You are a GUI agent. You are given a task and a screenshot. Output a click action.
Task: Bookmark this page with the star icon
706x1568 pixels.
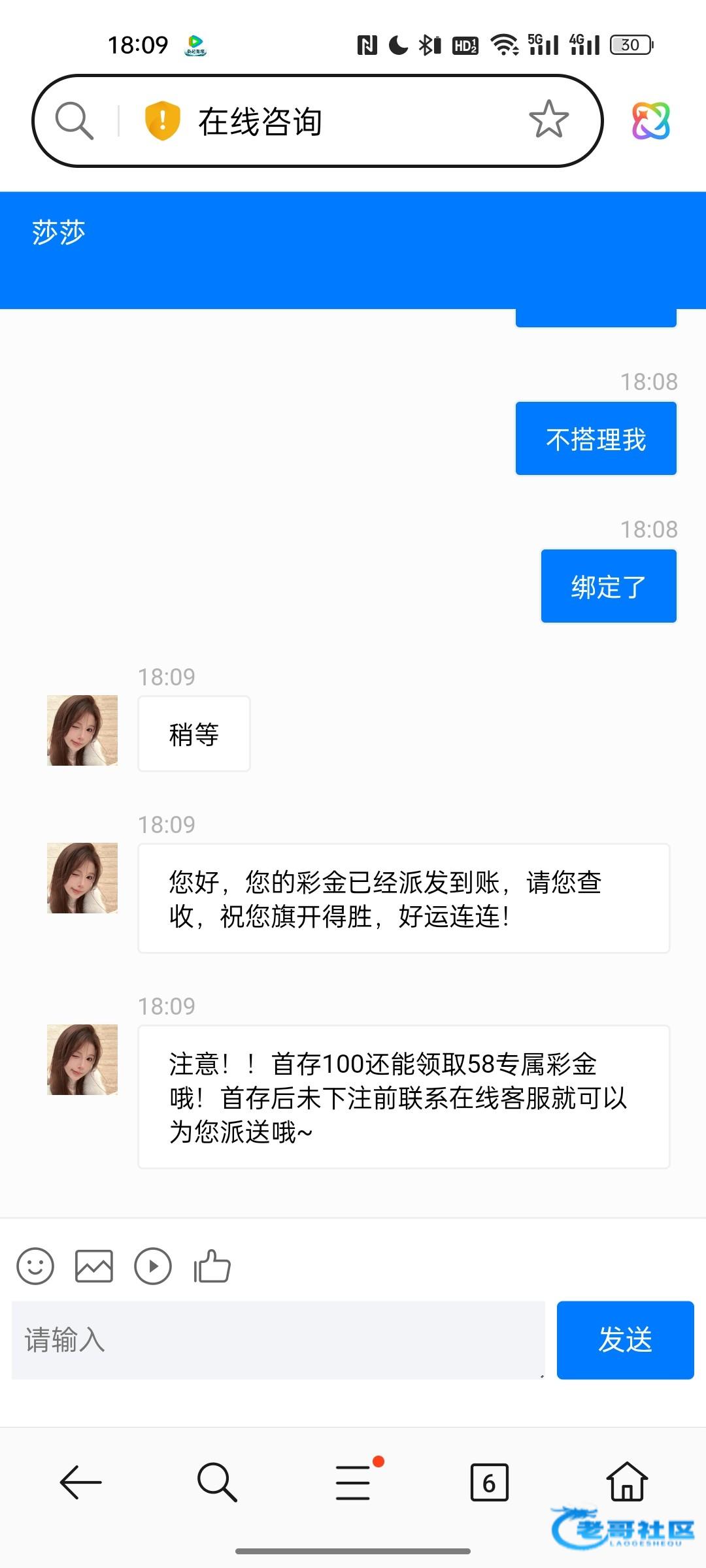pos(548,120)
